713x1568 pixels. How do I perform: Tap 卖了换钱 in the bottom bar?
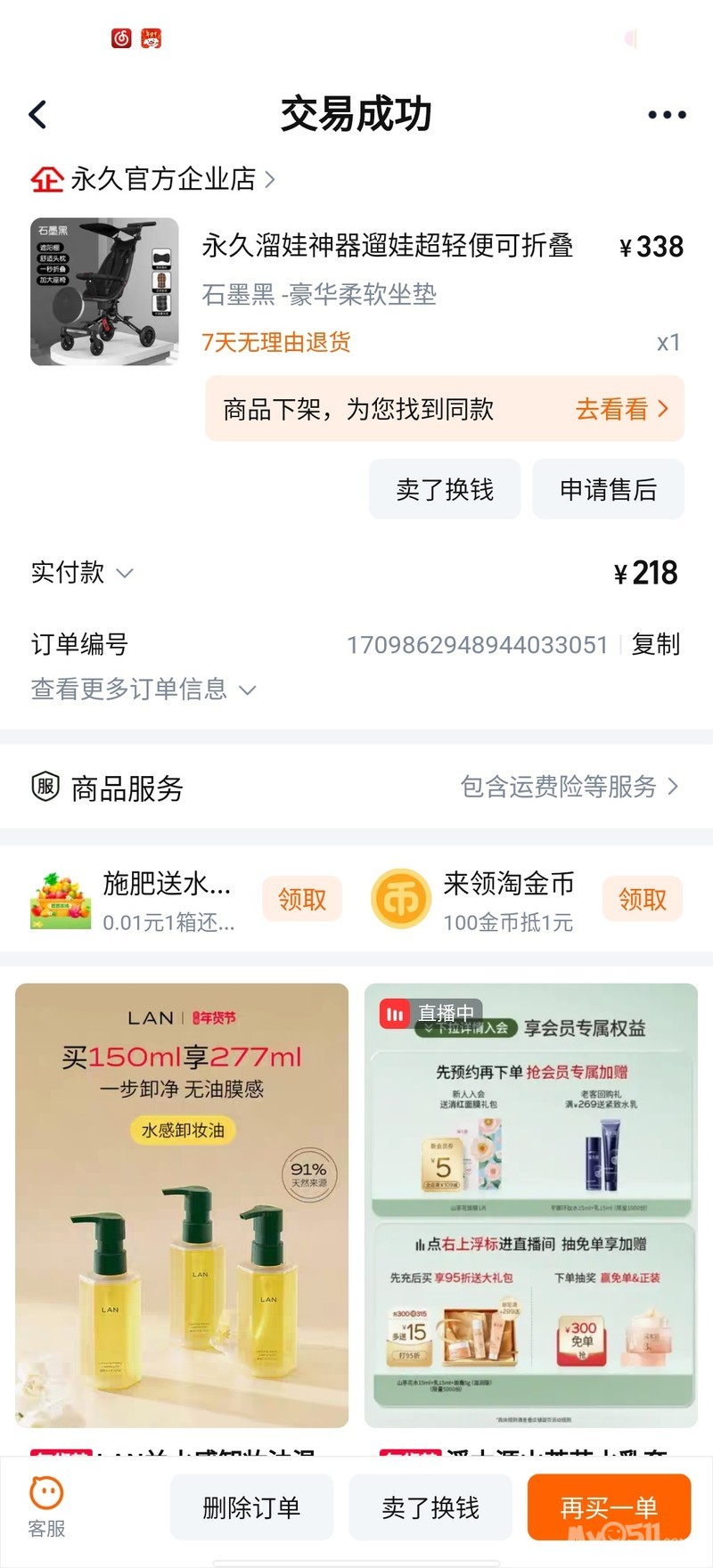[x=430, y=1507]
